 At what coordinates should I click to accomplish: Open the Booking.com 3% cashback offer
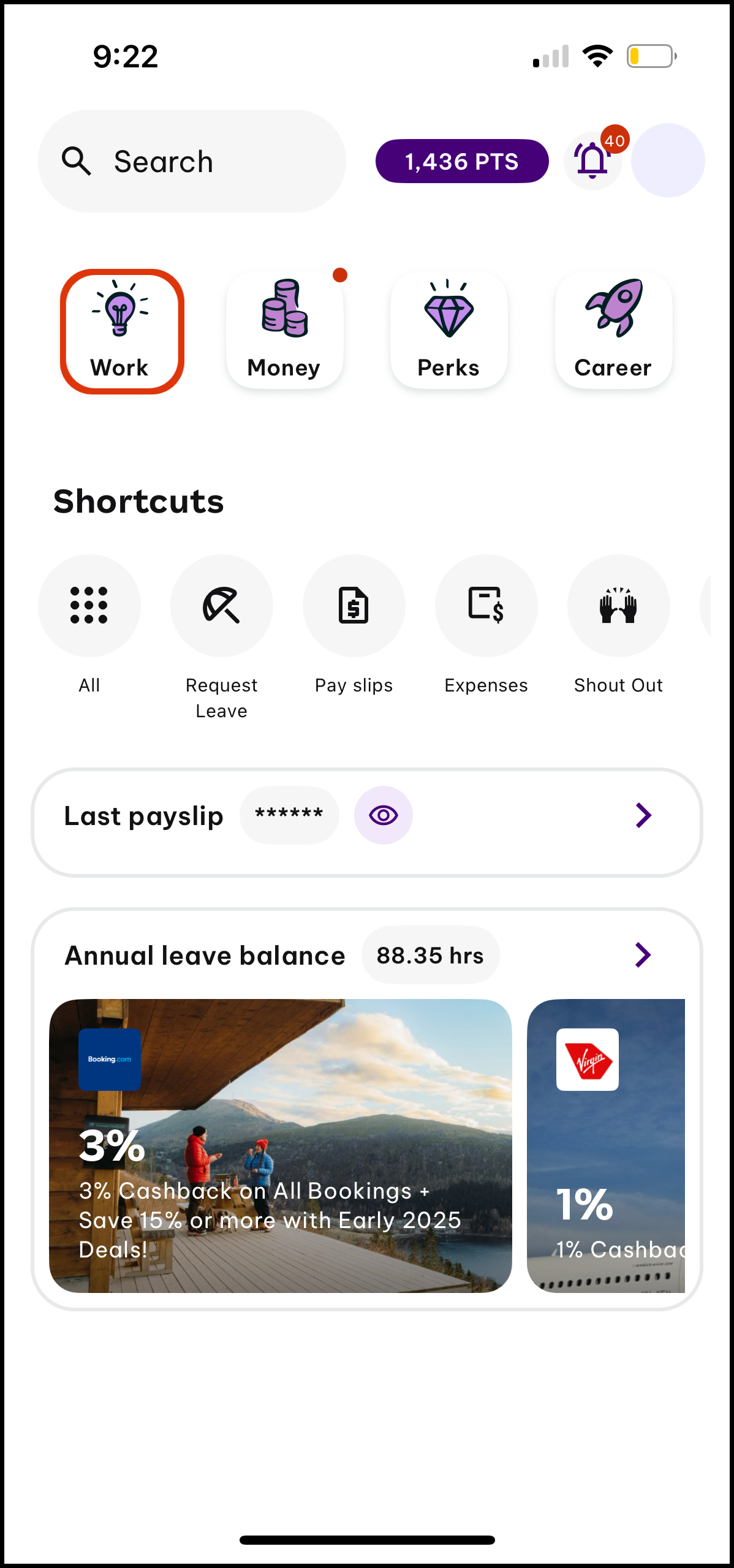click(280, 1145)
